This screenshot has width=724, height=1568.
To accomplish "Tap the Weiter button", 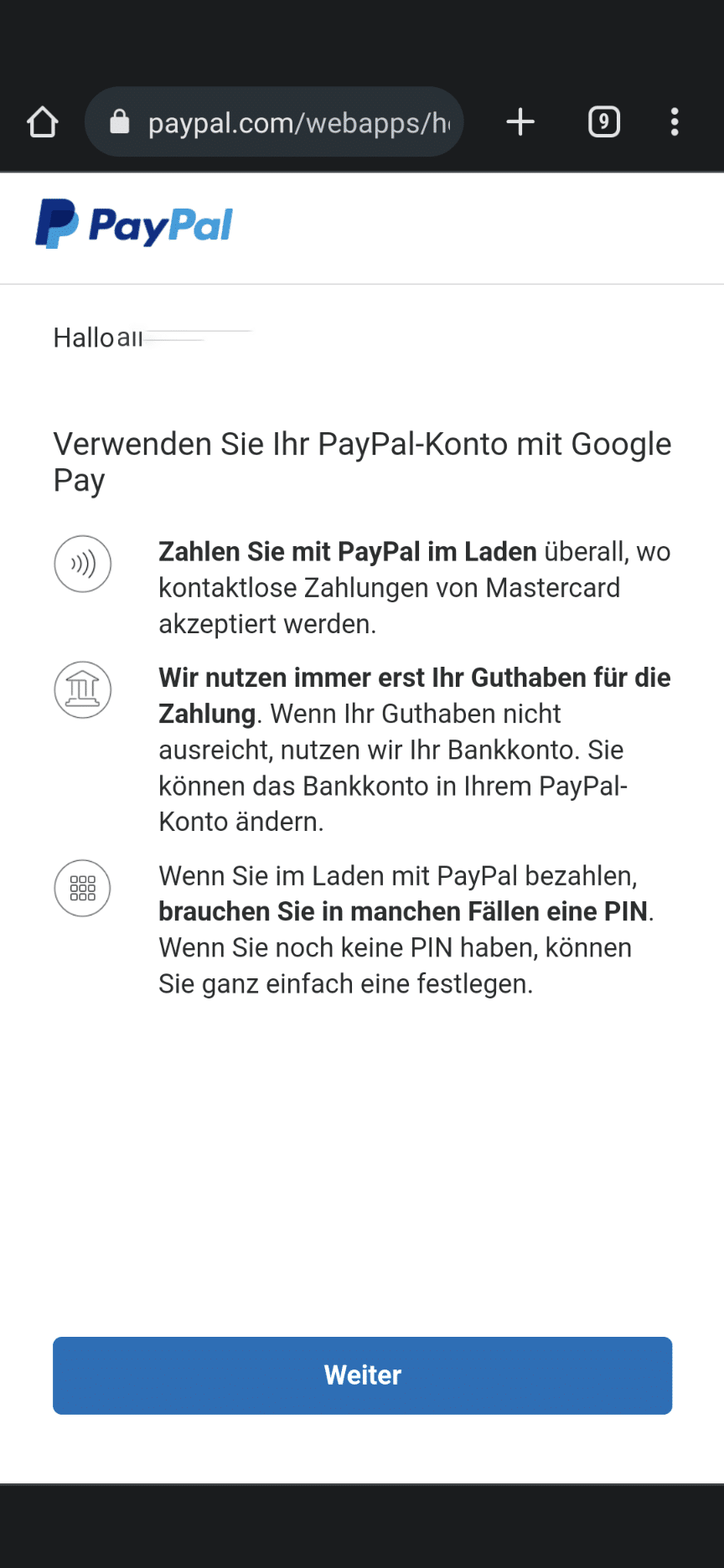I will (x=362, y=1375).
